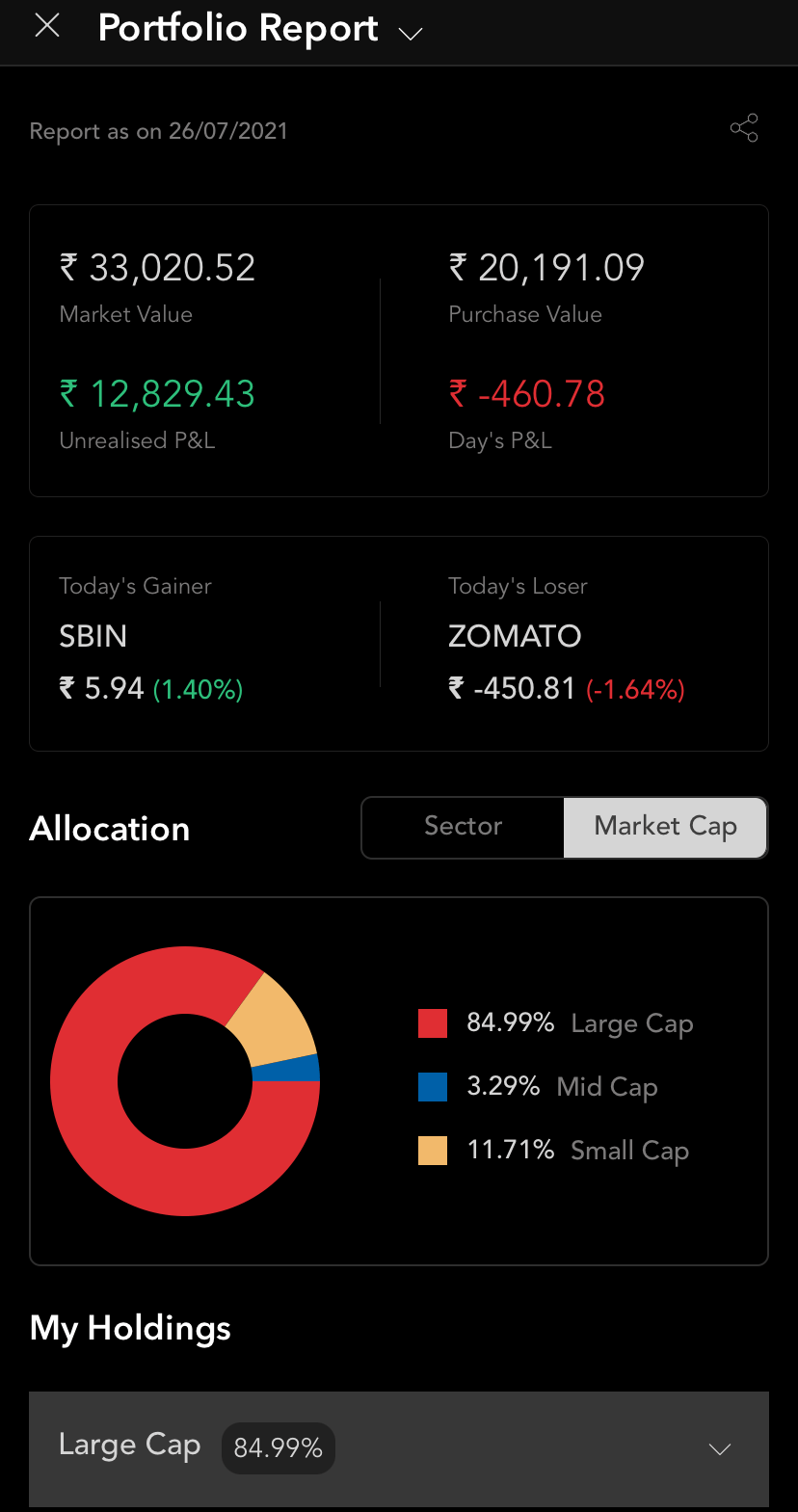Open Today's Loser ZOMATO entry
Screen dimensions: 798x1512
click(514, 636)
